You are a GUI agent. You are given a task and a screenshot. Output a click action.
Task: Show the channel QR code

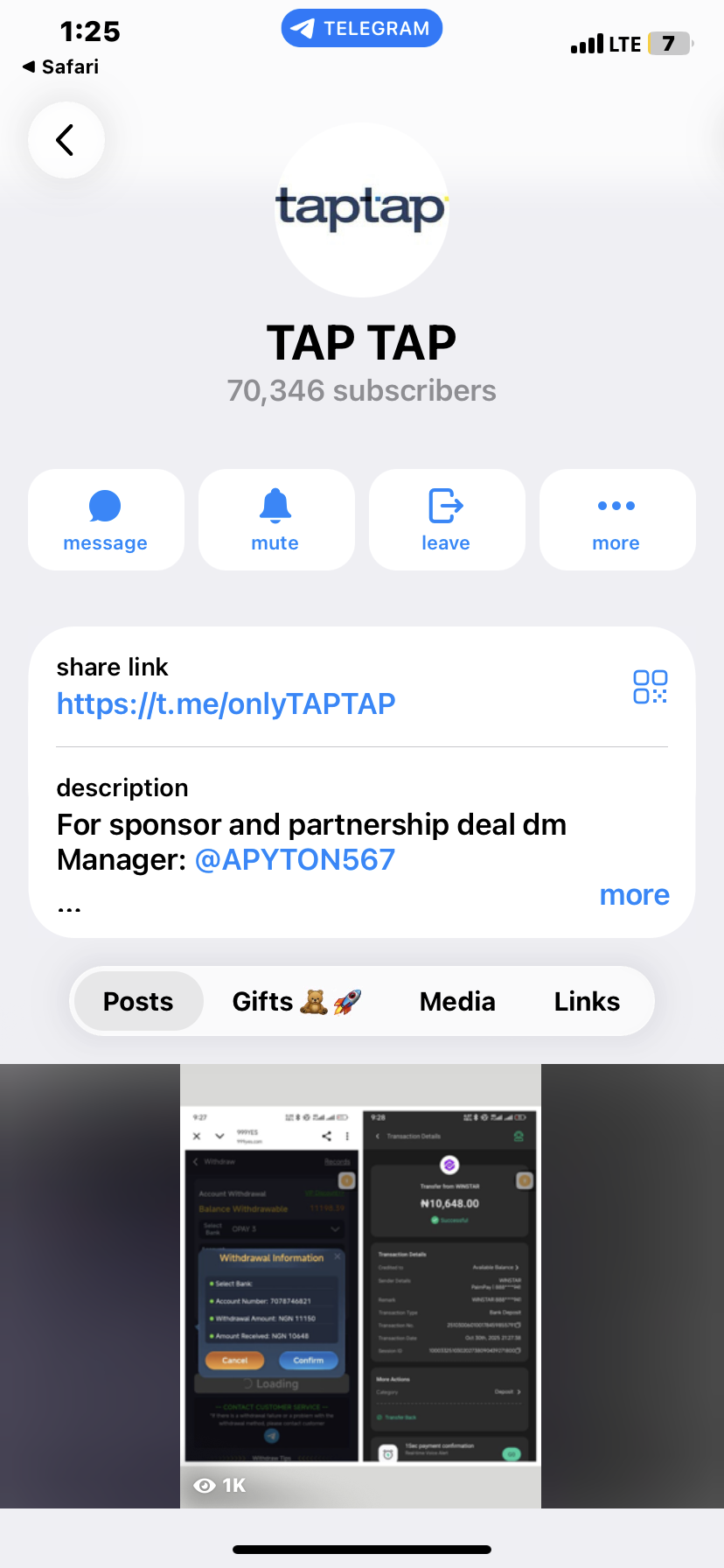pyautogui.click(x=650, y=687)
